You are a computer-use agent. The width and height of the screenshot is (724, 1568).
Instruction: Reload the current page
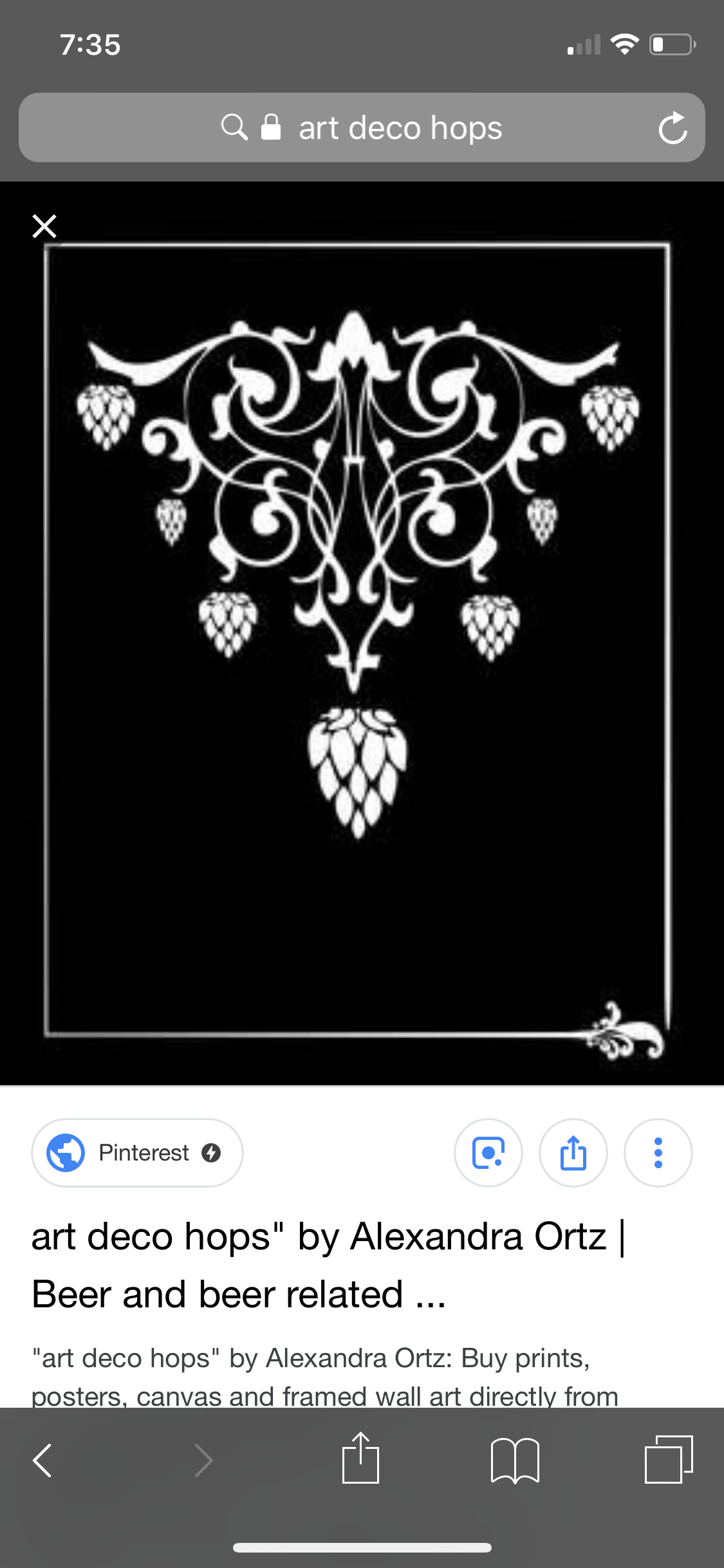click(x=673, y=127)
